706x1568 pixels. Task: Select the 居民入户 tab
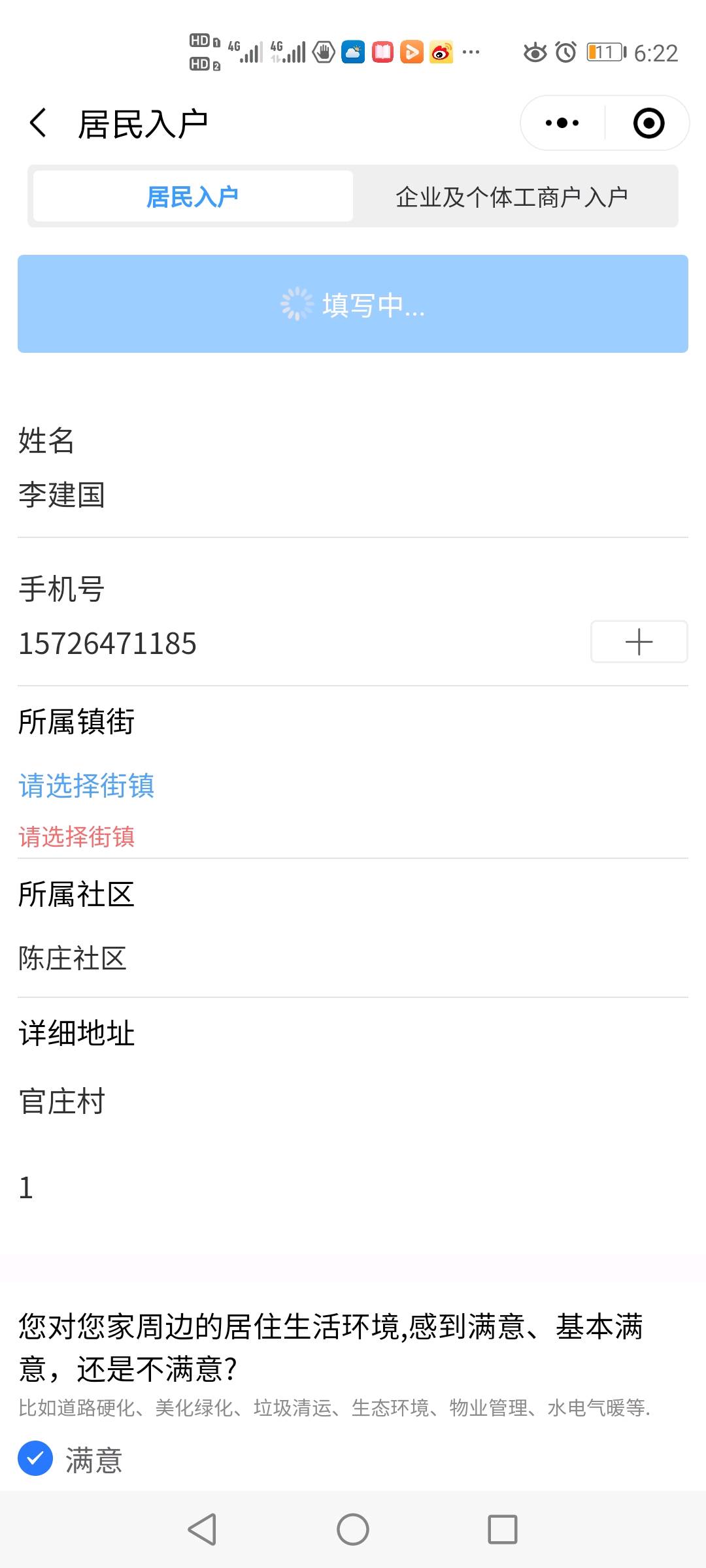[x=193, y=197]
